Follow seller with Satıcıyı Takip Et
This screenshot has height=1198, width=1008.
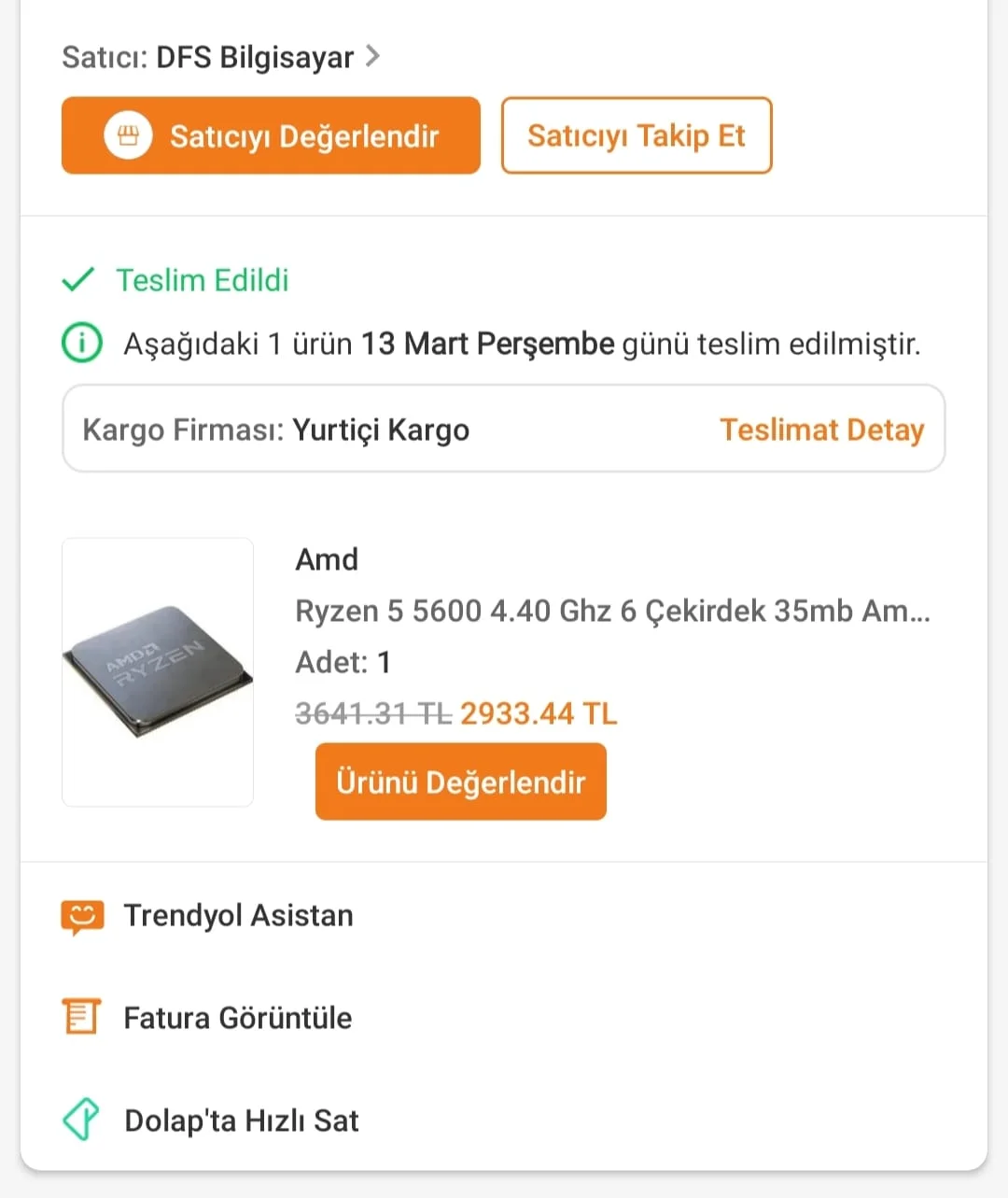pyautogui.click(x=637, y=136)
